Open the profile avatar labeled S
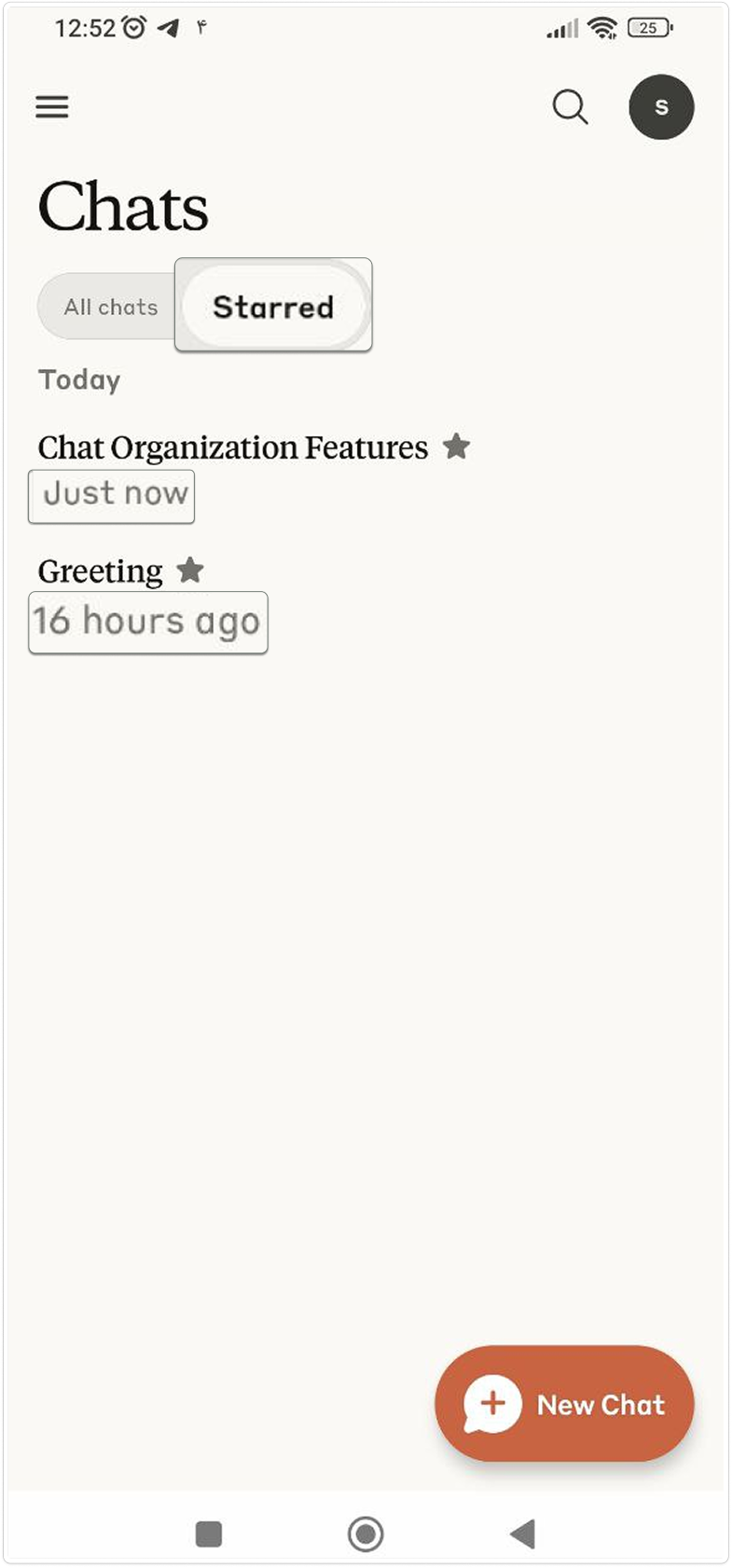Screen dimensions: 732x1568 (x=661, y=107)
